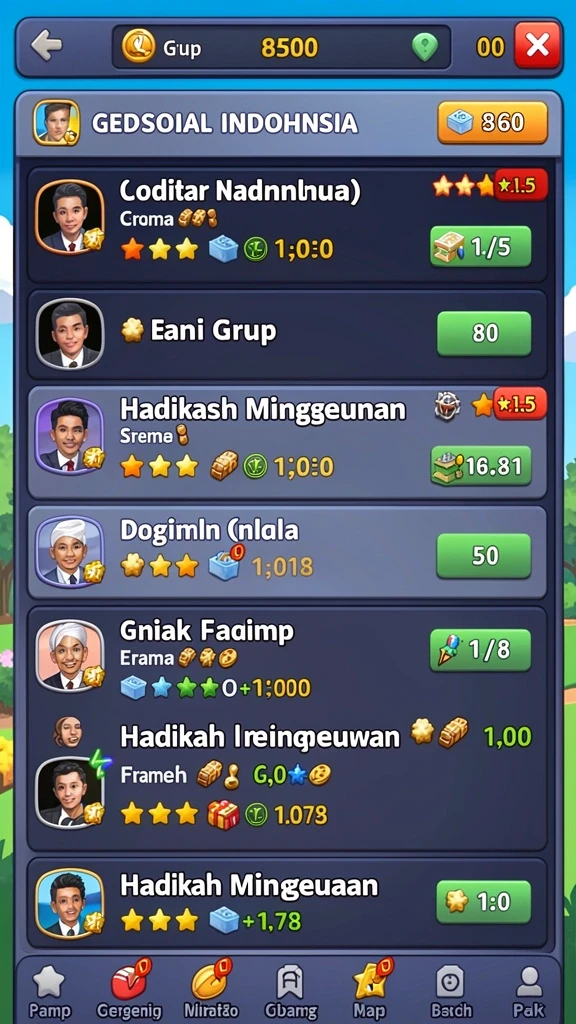Go back with the arrow button

[46, 47]
